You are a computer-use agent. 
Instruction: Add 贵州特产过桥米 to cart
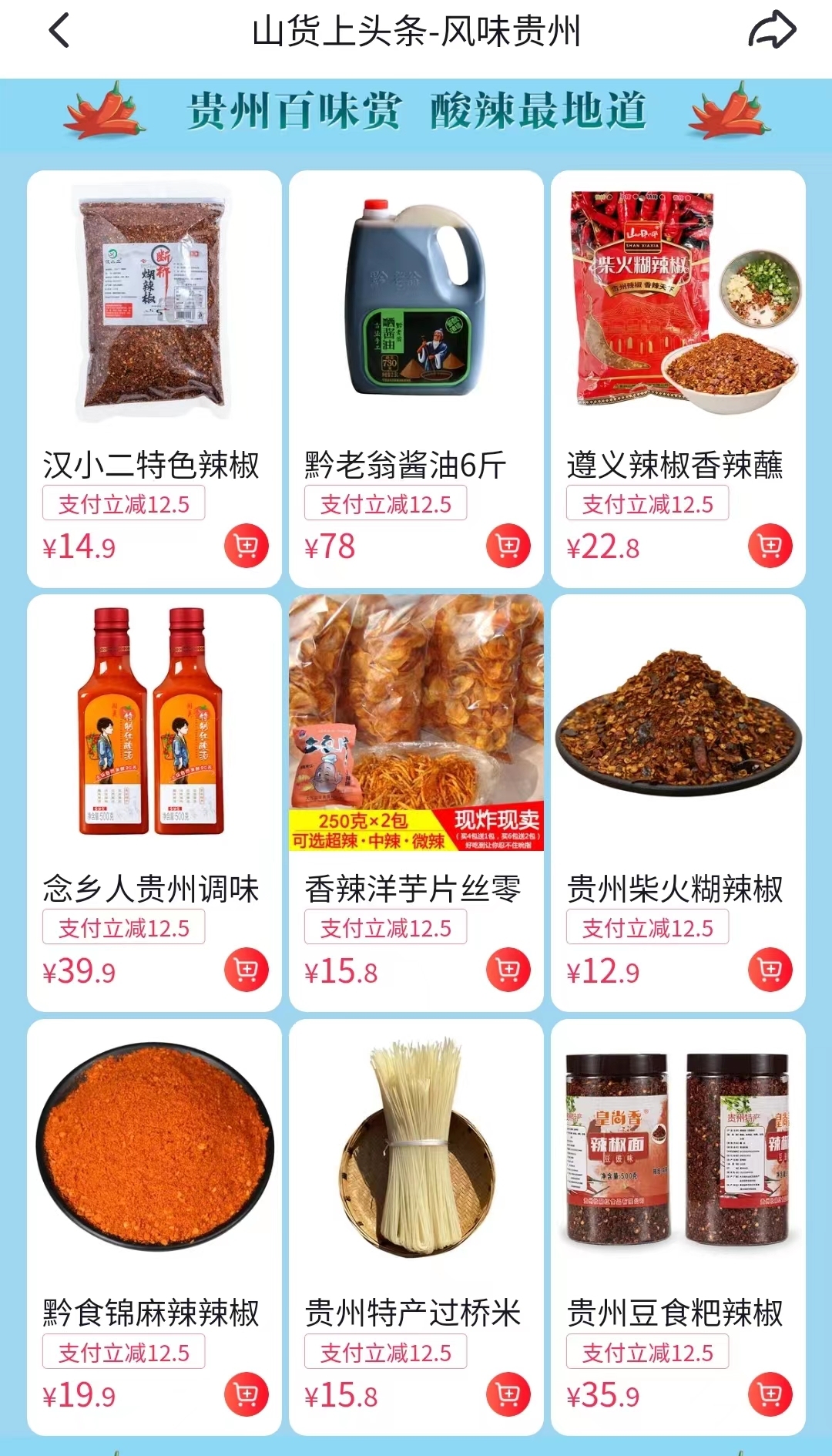(508, 1394)
